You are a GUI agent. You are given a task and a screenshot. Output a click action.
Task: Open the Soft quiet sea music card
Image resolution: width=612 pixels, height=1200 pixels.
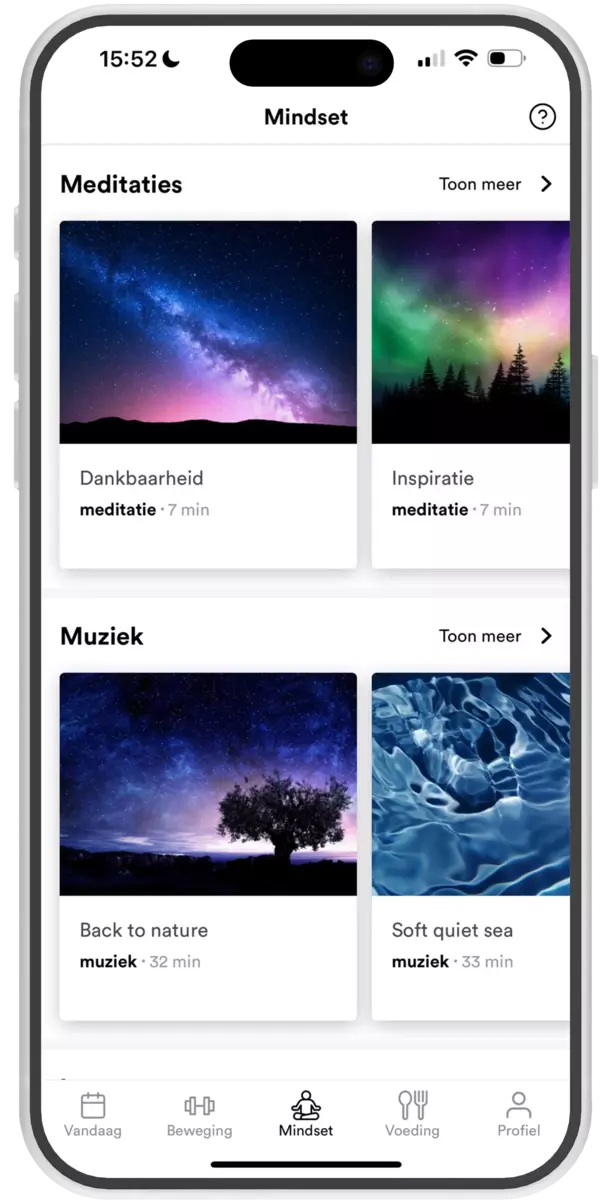471,846
